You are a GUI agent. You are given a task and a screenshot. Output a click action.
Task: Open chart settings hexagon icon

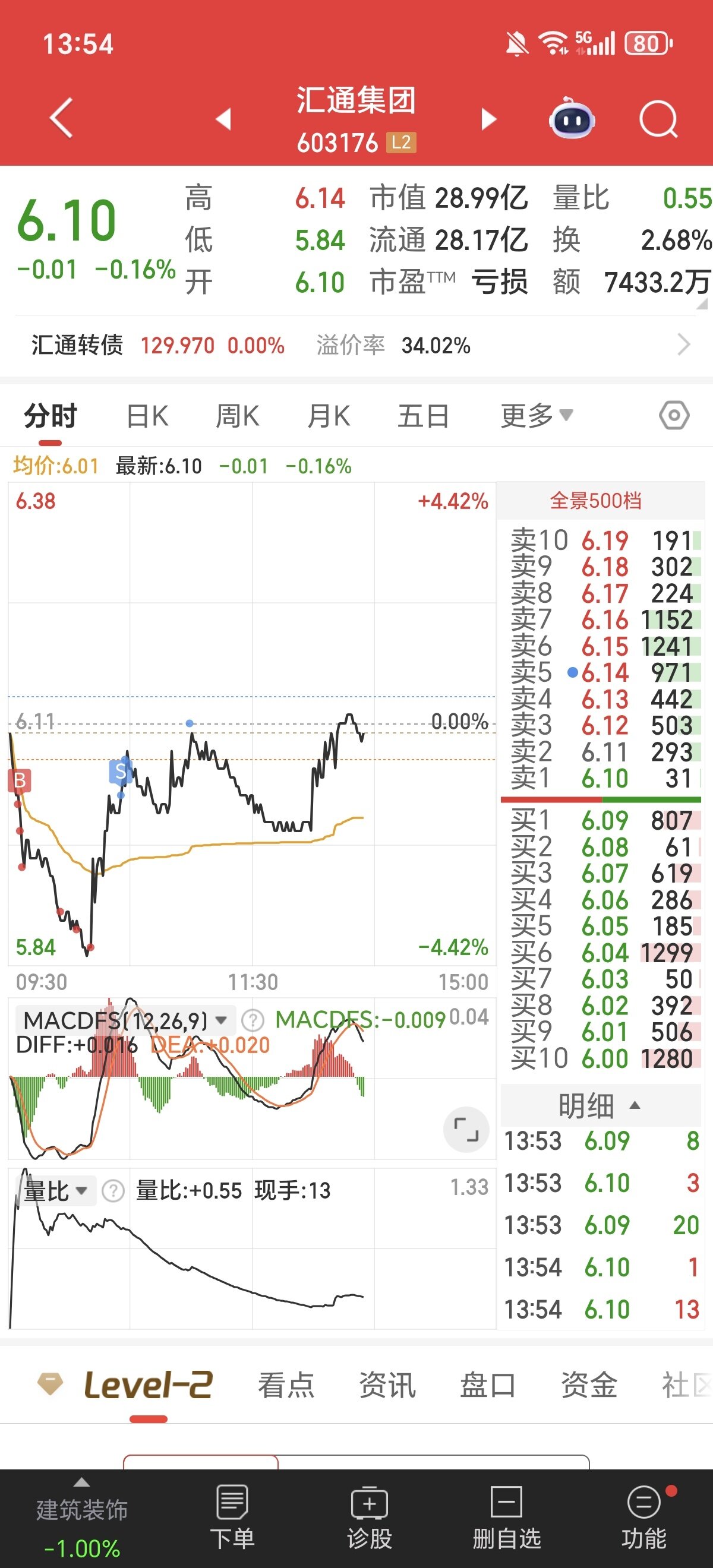coord(674,416)
